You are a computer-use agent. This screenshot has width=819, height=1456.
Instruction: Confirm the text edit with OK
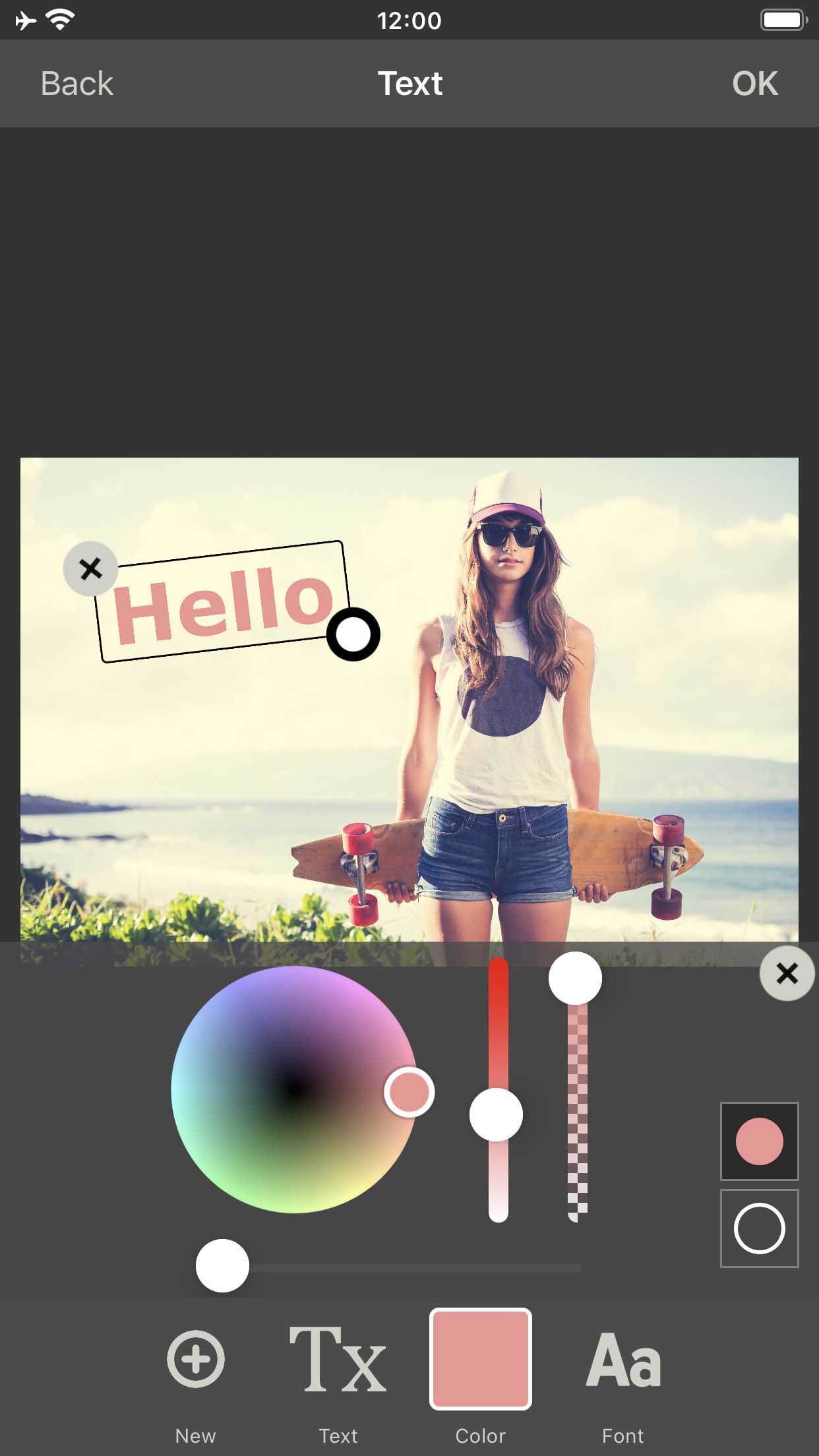(x=755, y=84)
